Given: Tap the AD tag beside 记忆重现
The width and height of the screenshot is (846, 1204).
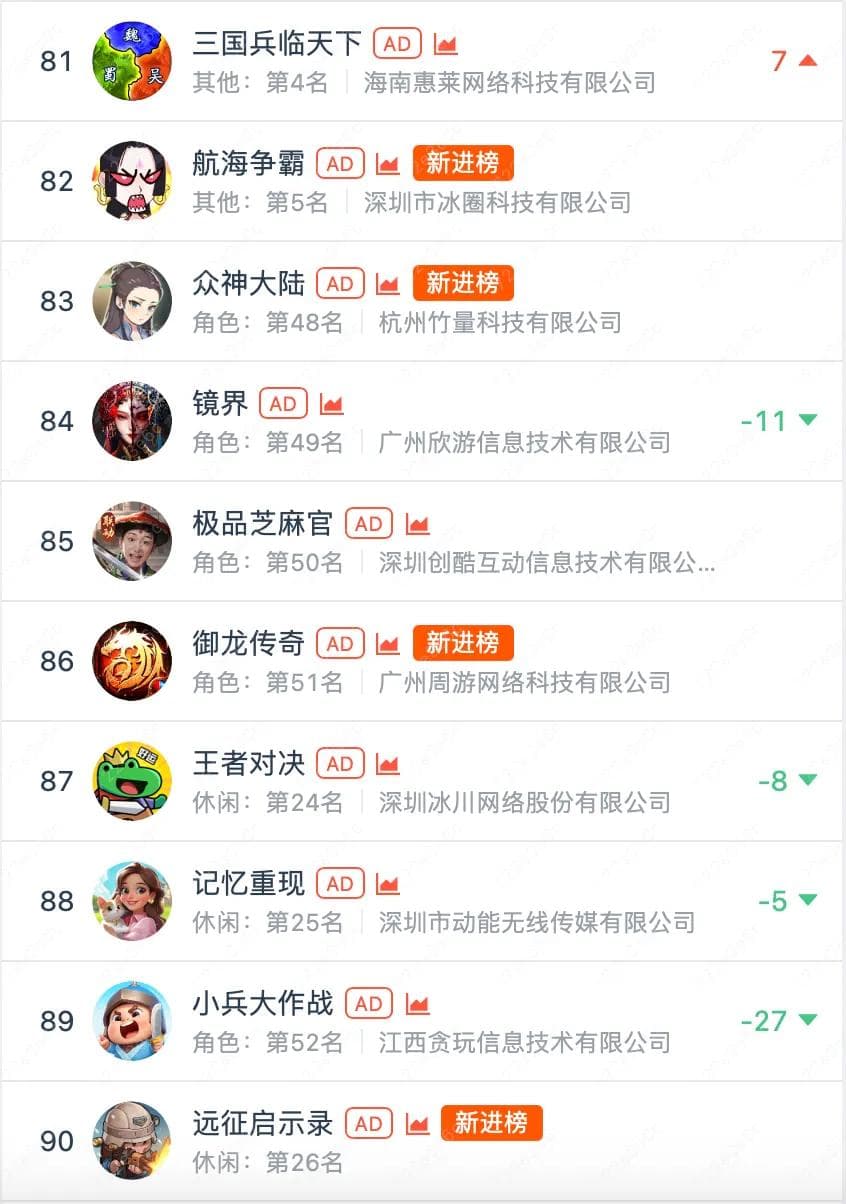Looking at the screenshot, I should (340, 884).
